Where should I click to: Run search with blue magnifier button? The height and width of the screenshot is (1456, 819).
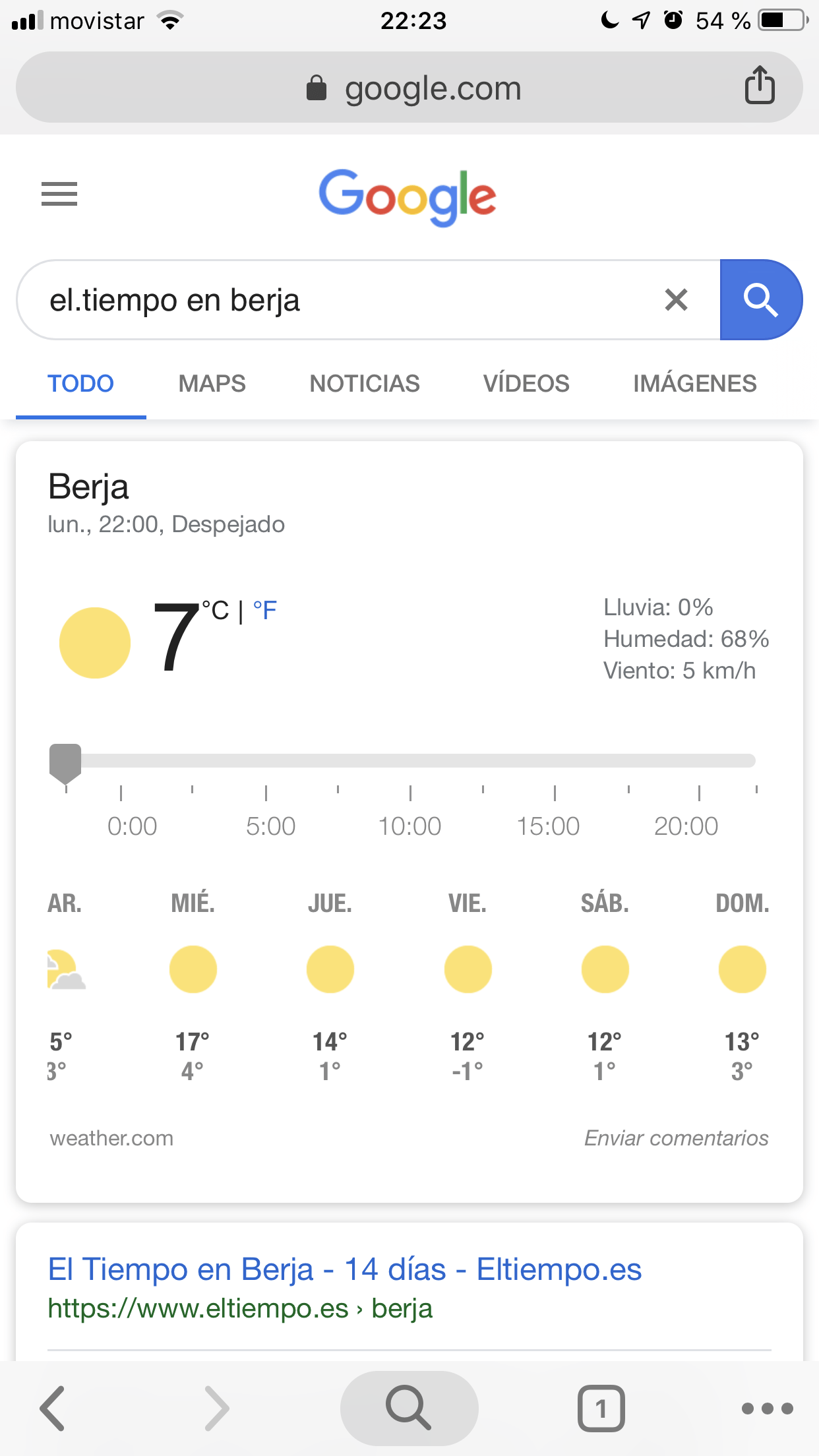(x=761, y=300)
